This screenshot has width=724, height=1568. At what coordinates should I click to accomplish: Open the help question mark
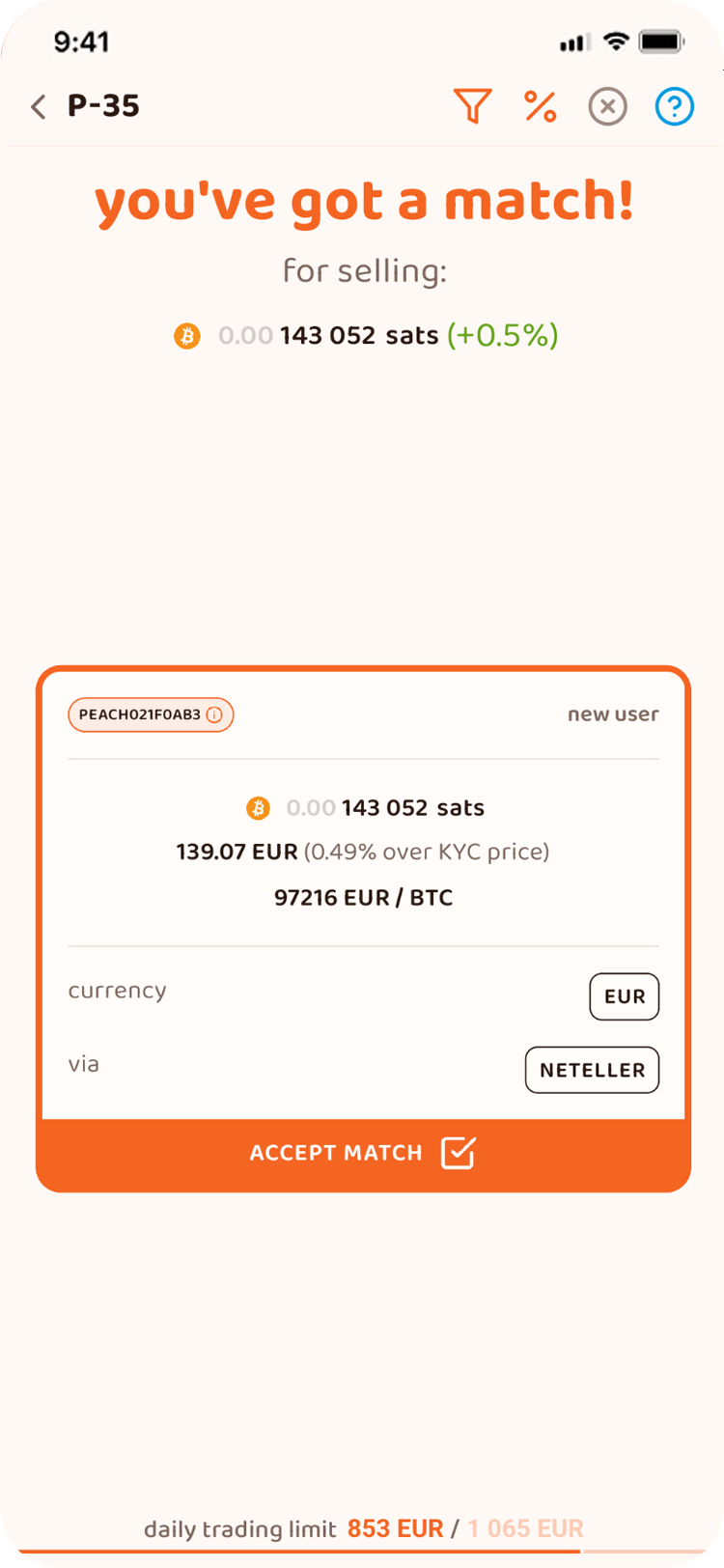[675, 106]
